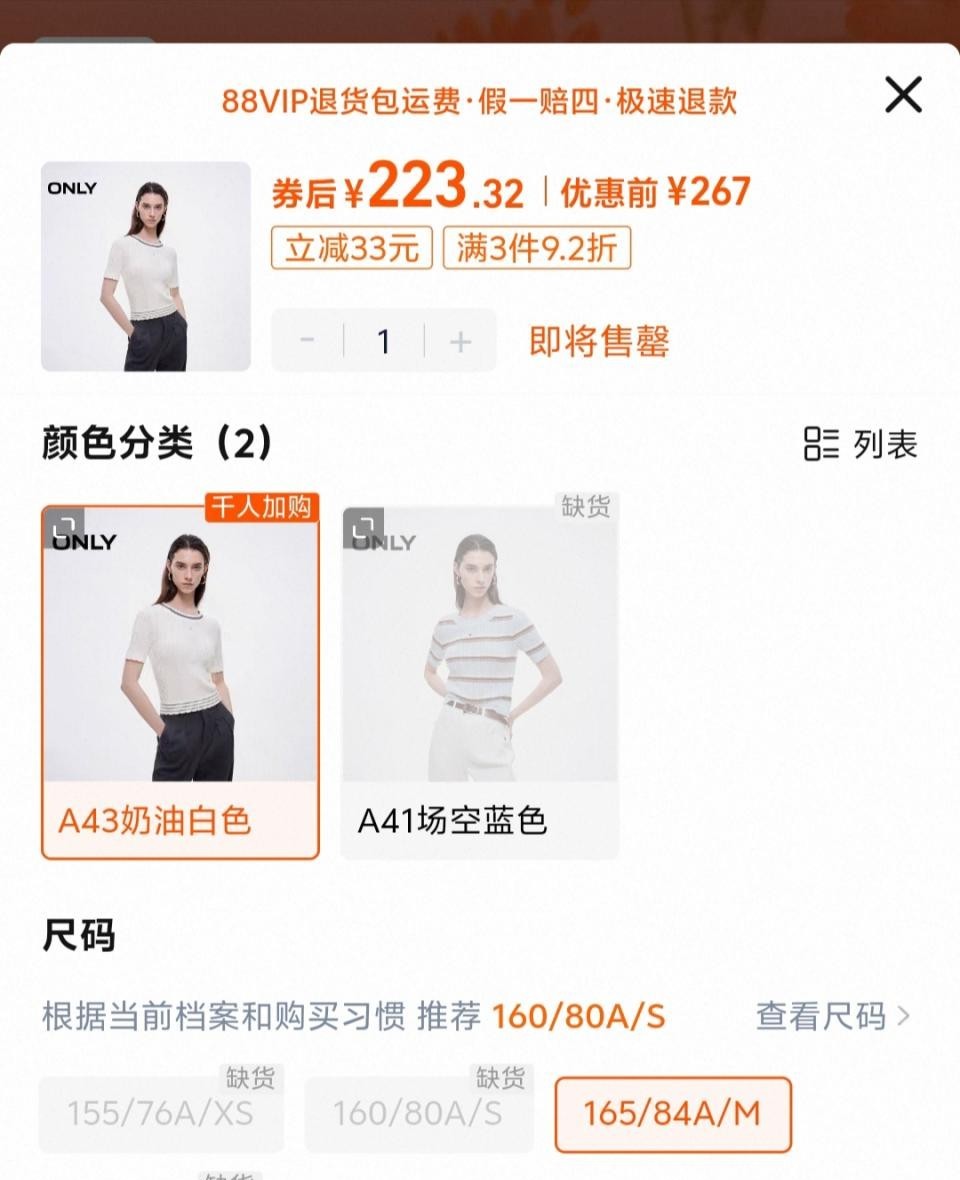
Task: Open the product thumbnail beside the price
Action: point(146,266)
